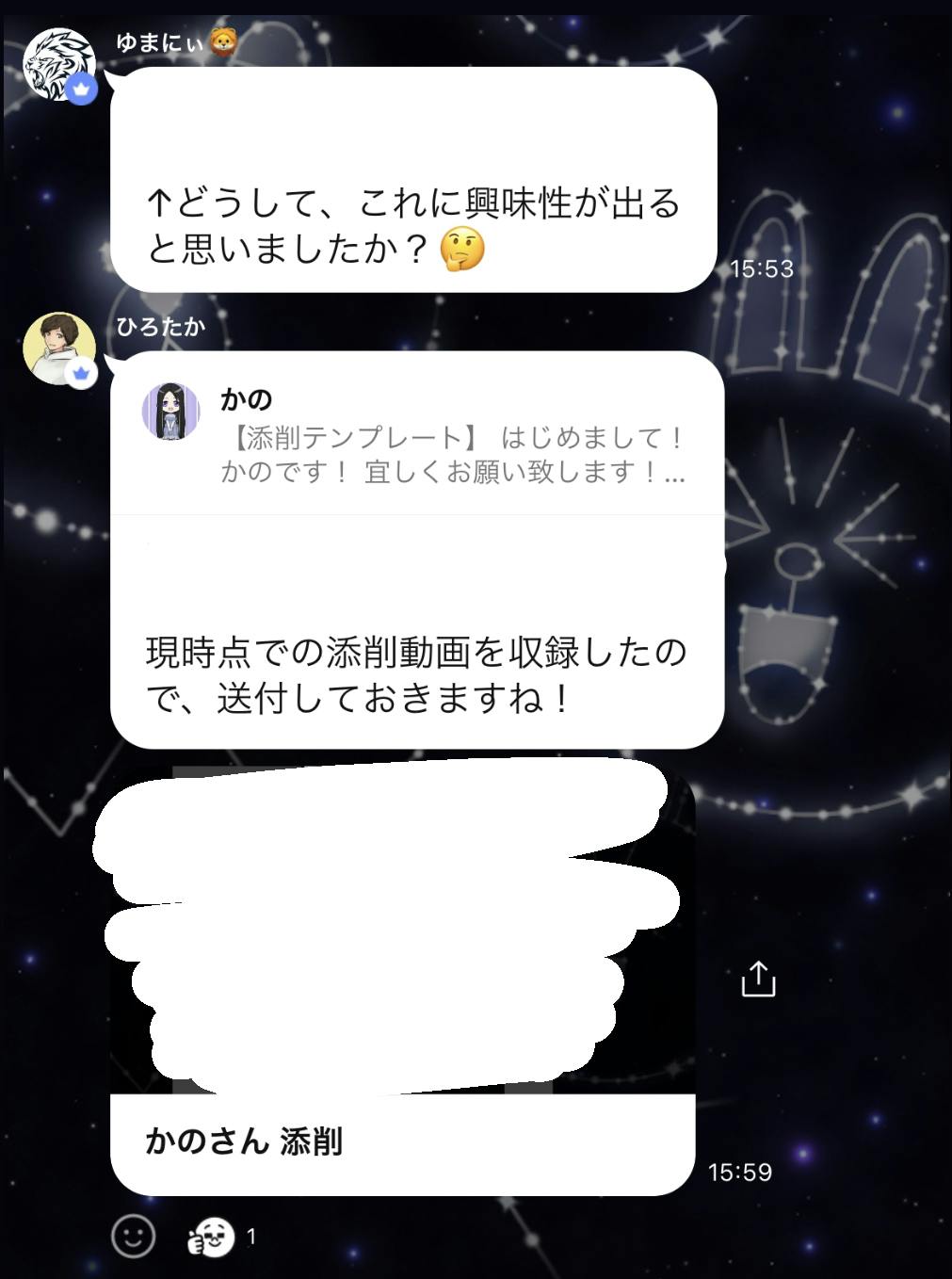Jump to the quoted message from かの

point(414,436)
